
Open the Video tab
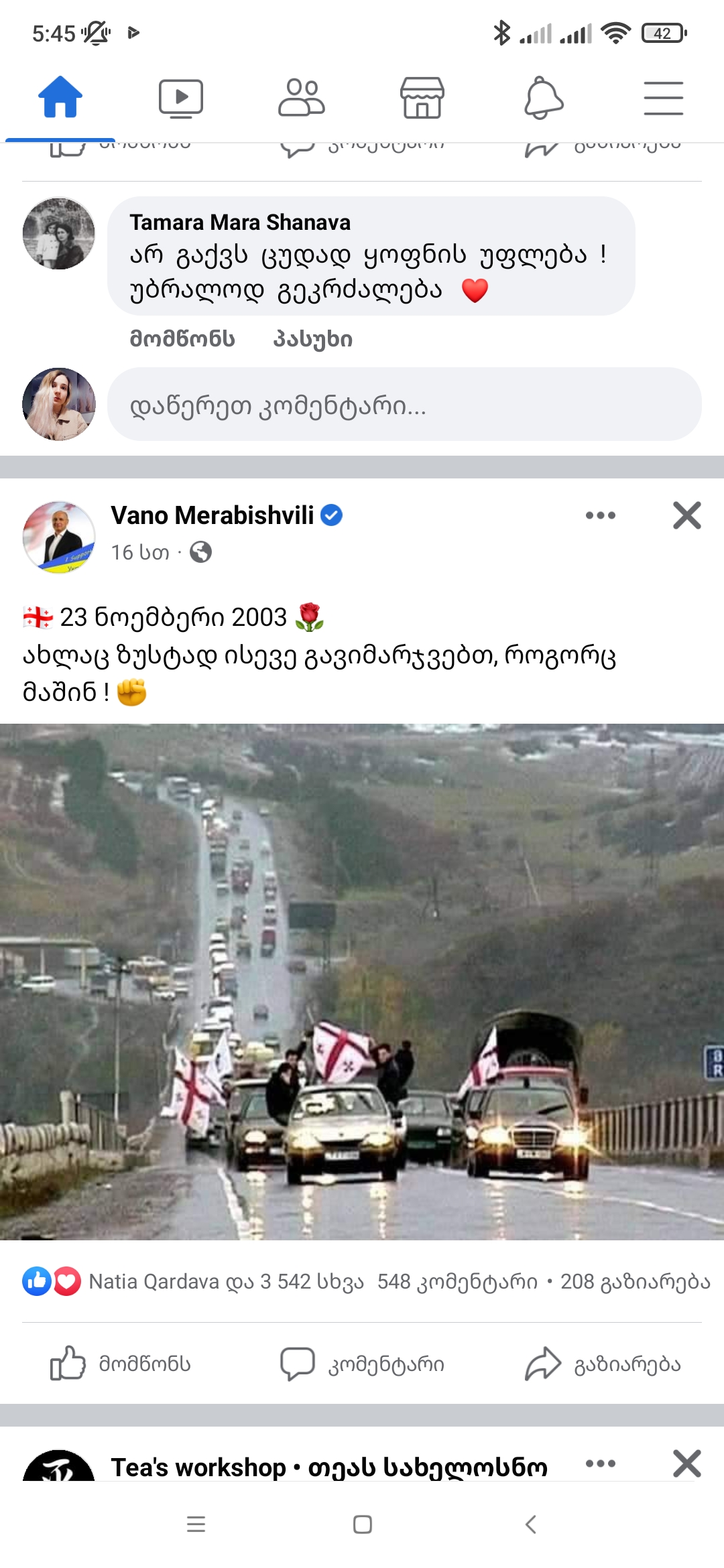point(180,98)
